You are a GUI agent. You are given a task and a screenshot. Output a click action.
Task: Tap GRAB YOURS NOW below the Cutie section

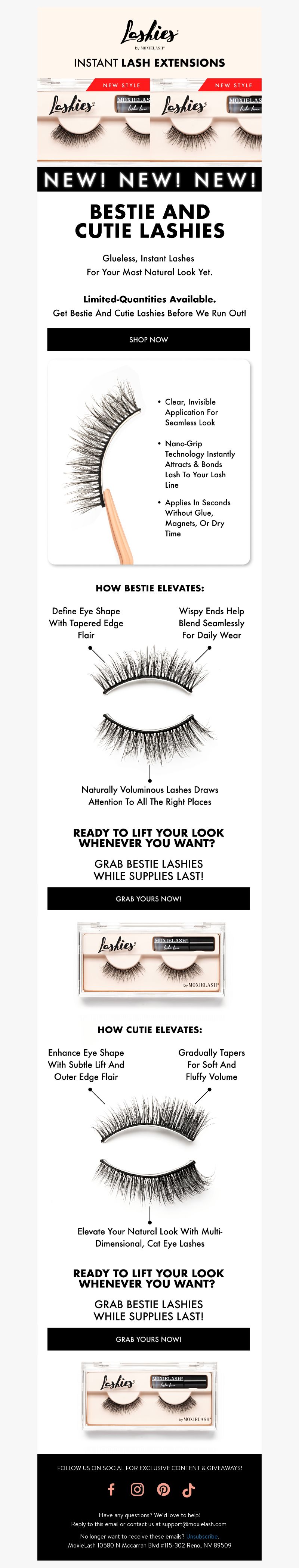coord(148,1339)
